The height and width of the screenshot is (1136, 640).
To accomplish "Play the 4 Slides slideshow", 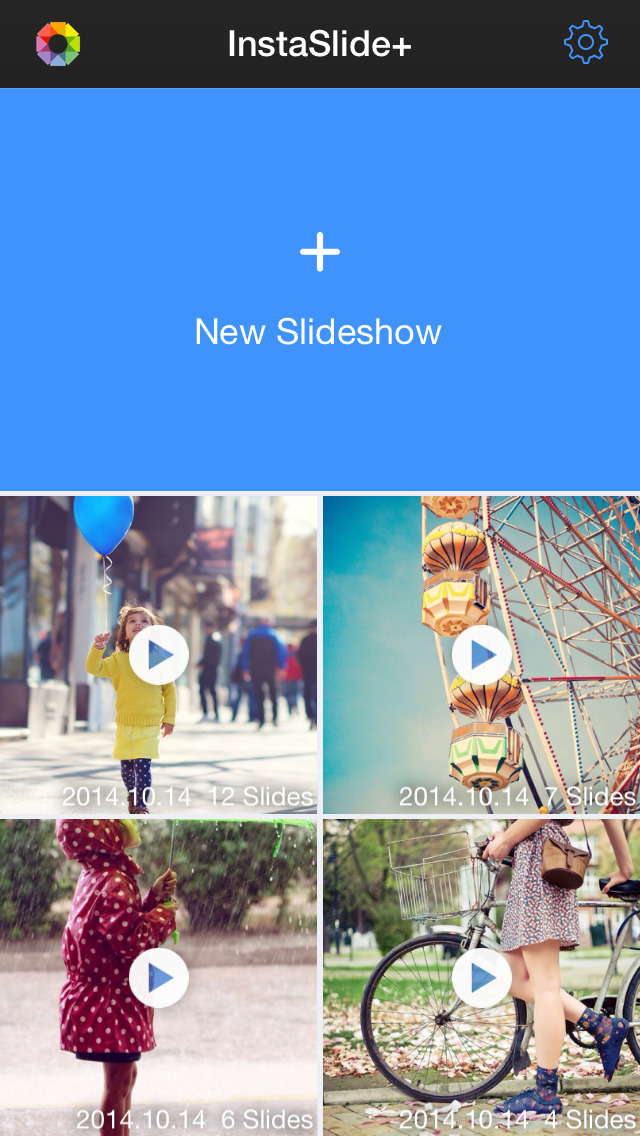I will [482, 977].
